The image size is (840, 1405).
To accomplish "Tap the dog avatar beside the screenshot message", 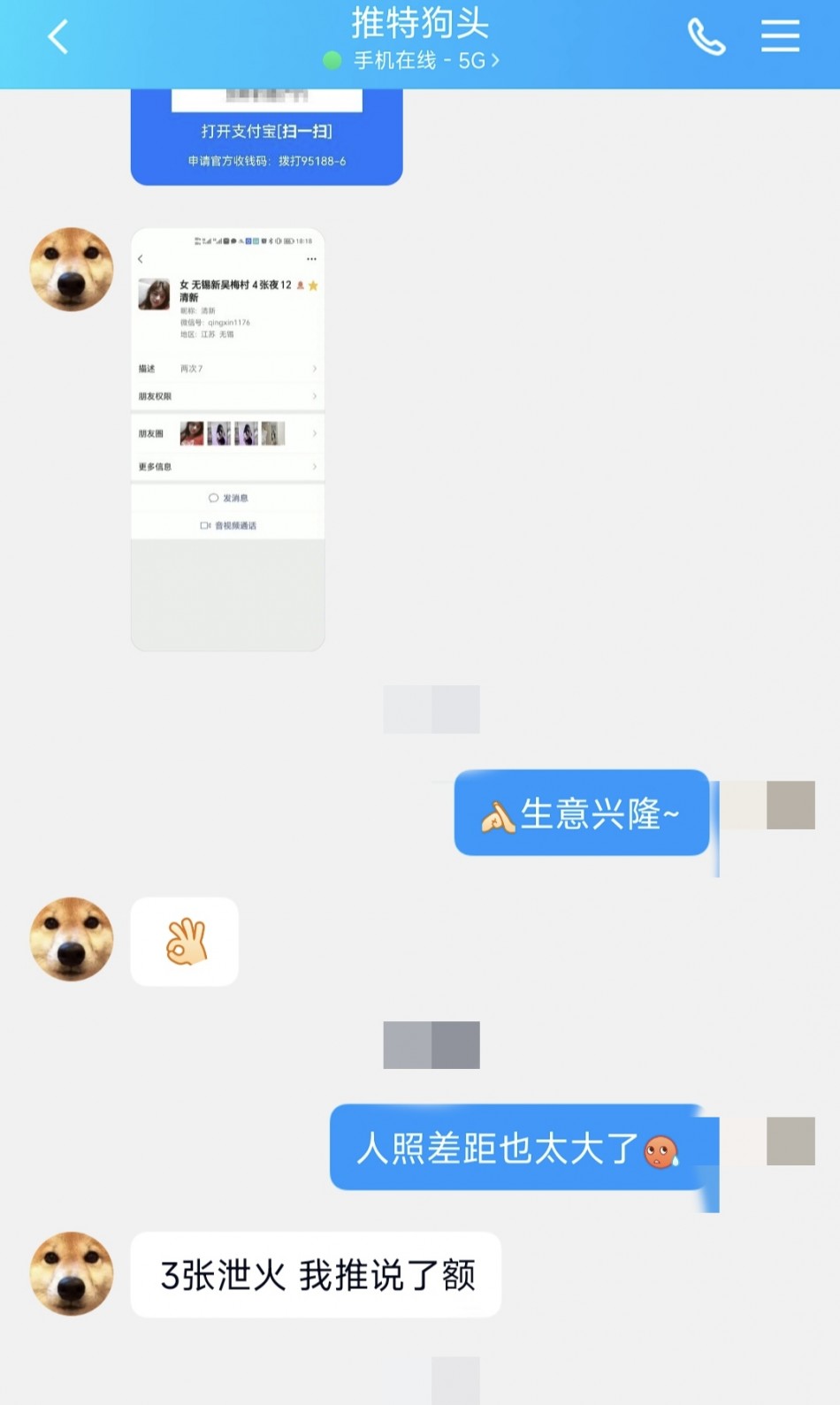I will point(72,270).
